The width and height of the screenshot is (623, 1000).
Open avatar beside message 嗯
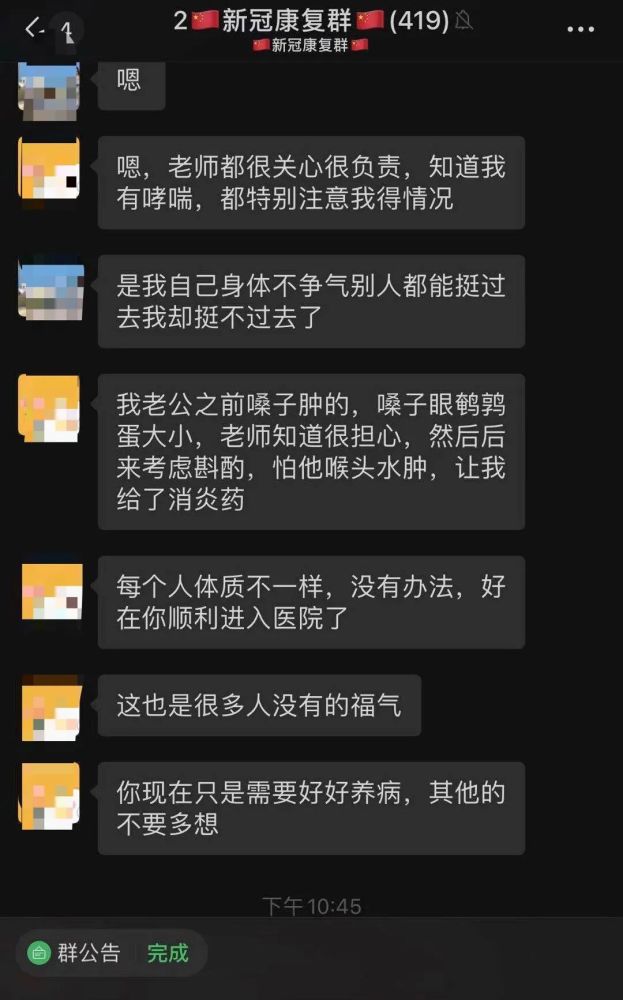[49, 87]
